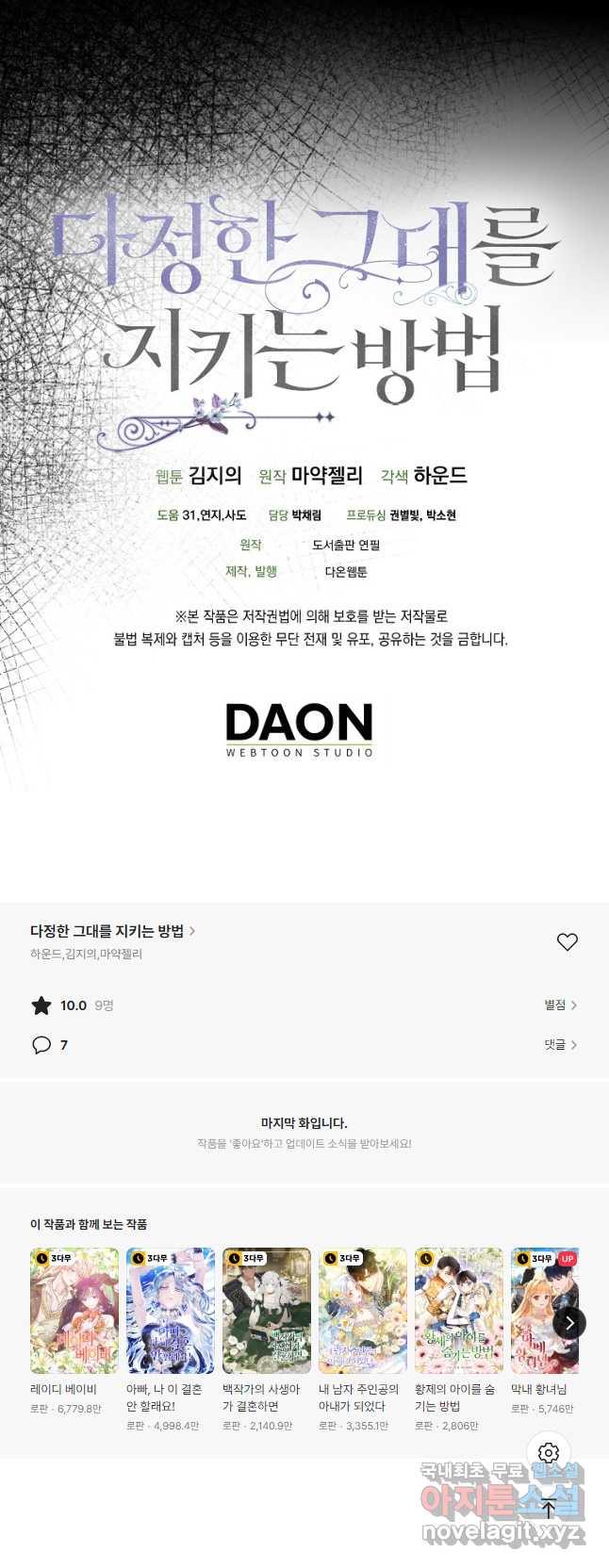
Task: Open the 레이디 베이비 recommendation
Action: [x=74, y=1311]
